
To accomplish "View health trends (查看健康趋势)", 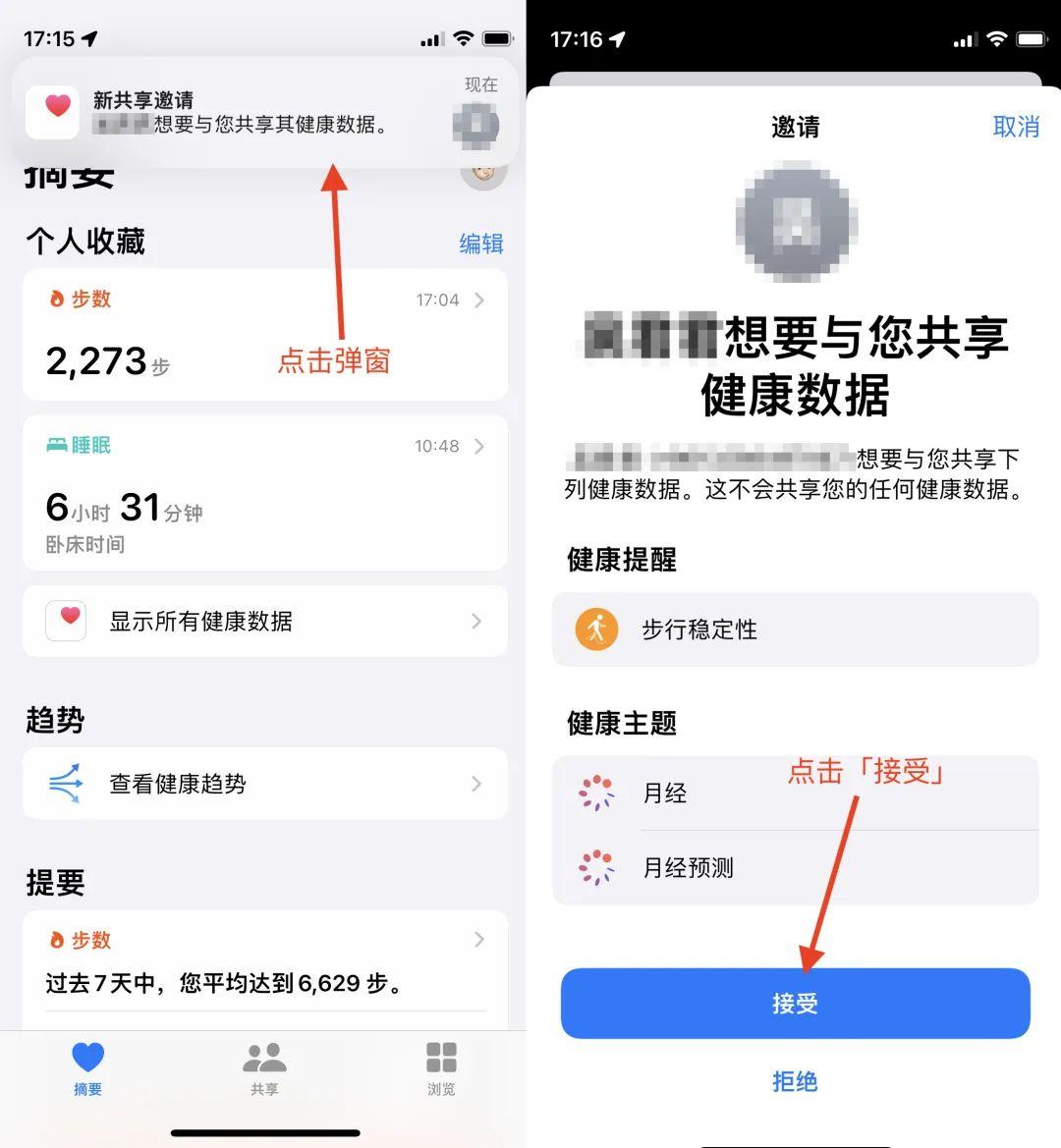I will [264, 784].
